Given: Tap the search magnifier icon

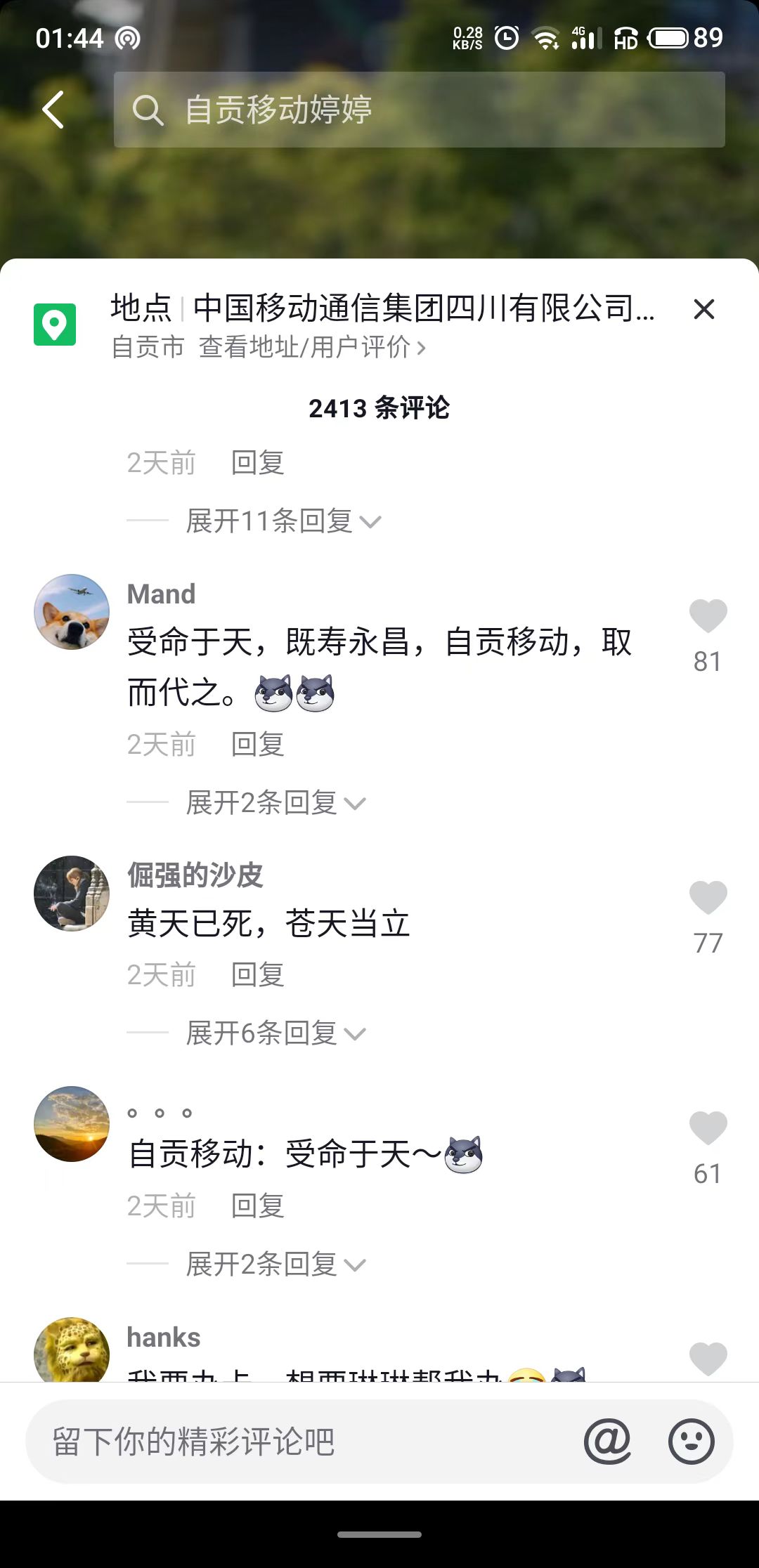Looking at the screenshot, I should click(148, 110).
